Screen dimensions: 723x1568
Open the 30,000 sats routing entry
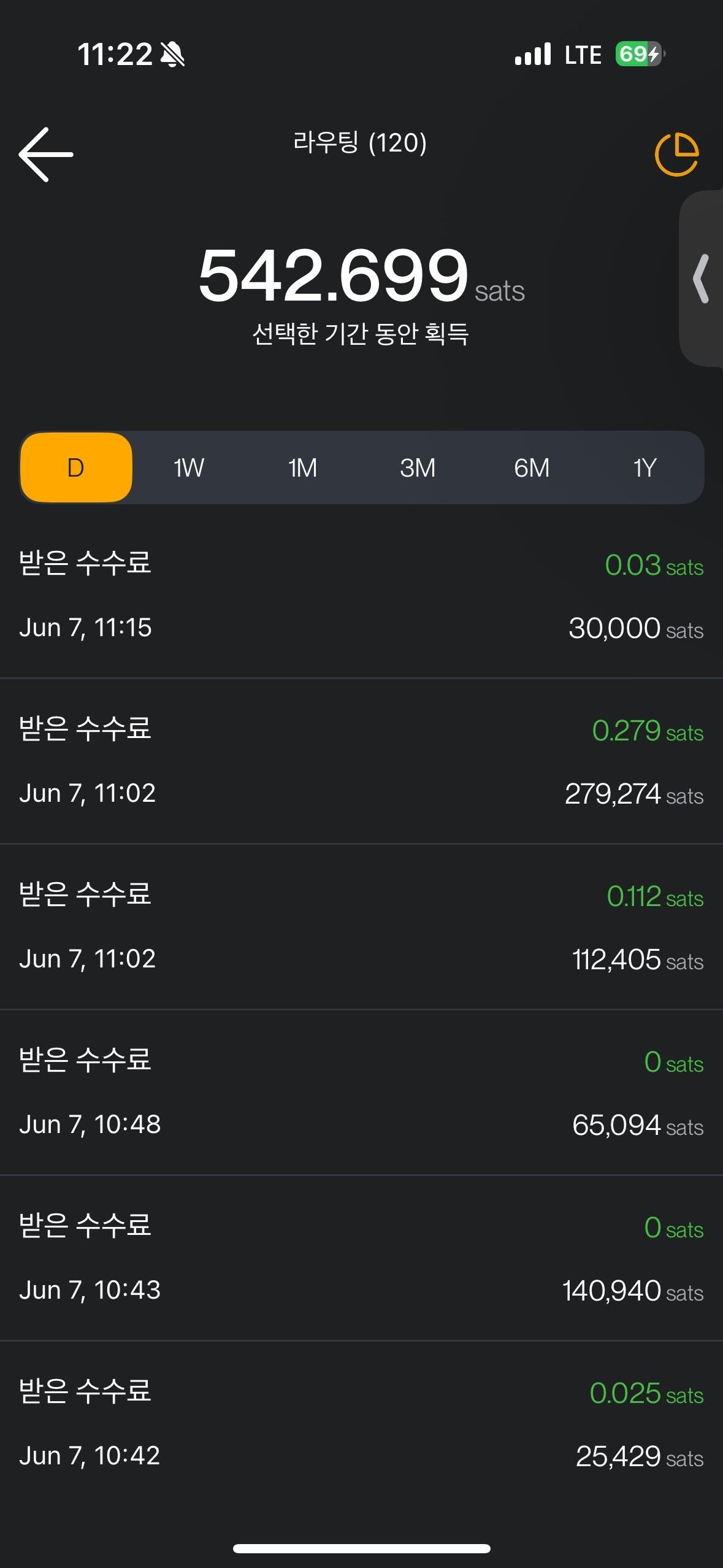pos(361,596)
